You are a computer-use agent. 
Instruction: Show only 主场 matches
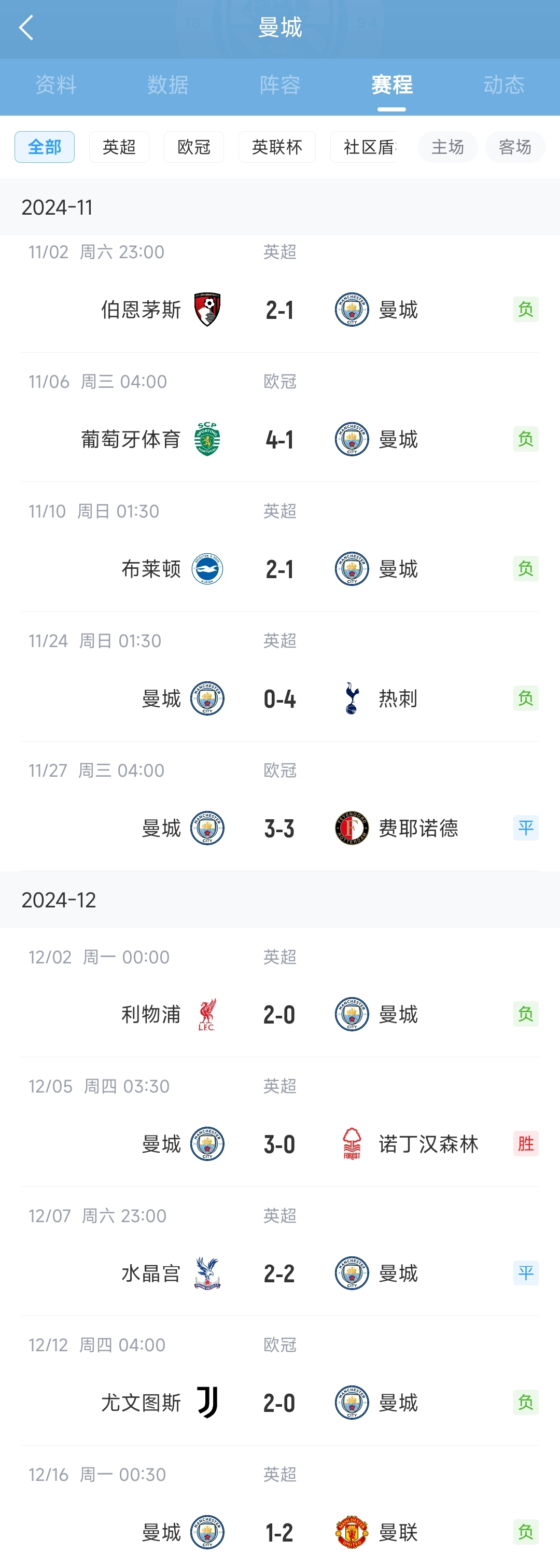pos(447,147)
